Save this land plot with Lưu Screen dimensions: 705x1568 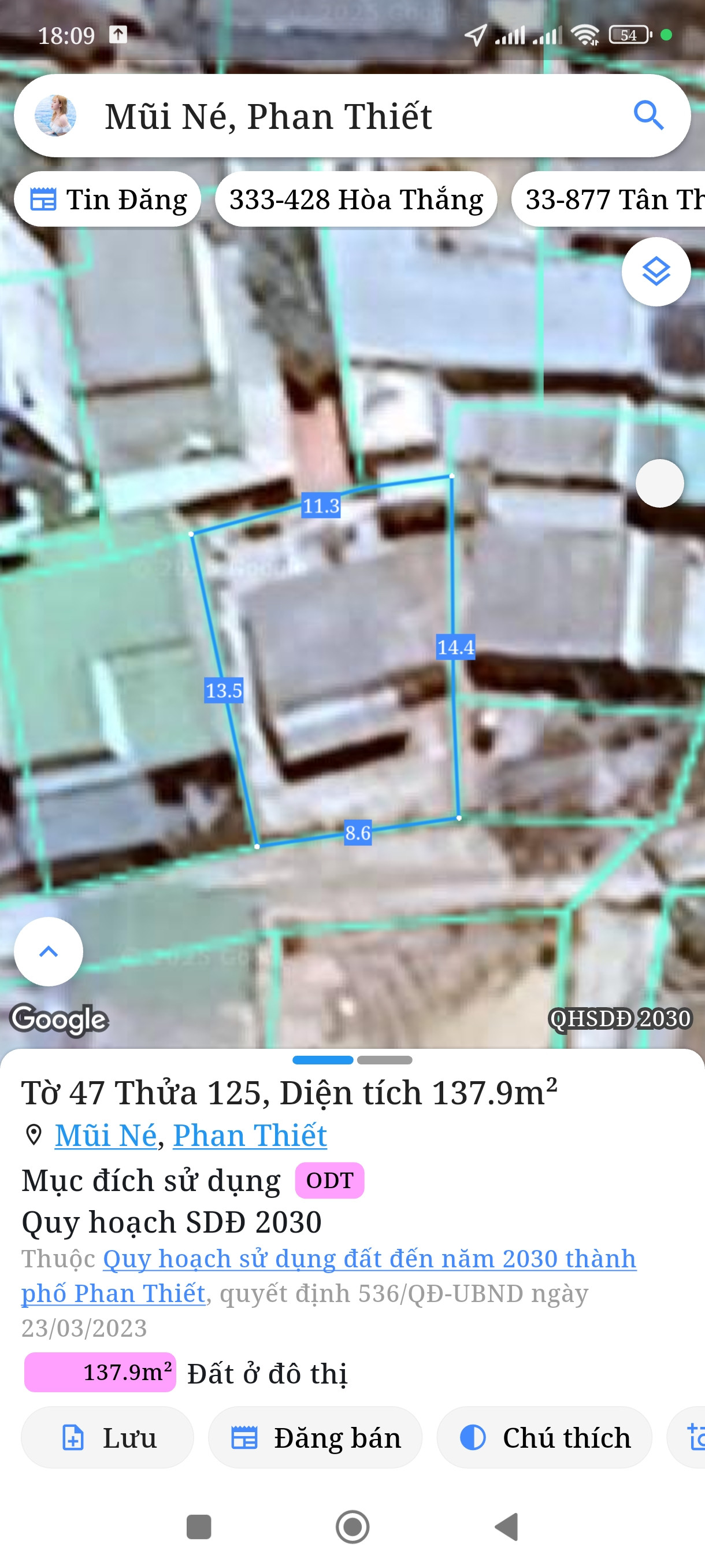point(107,1438)
